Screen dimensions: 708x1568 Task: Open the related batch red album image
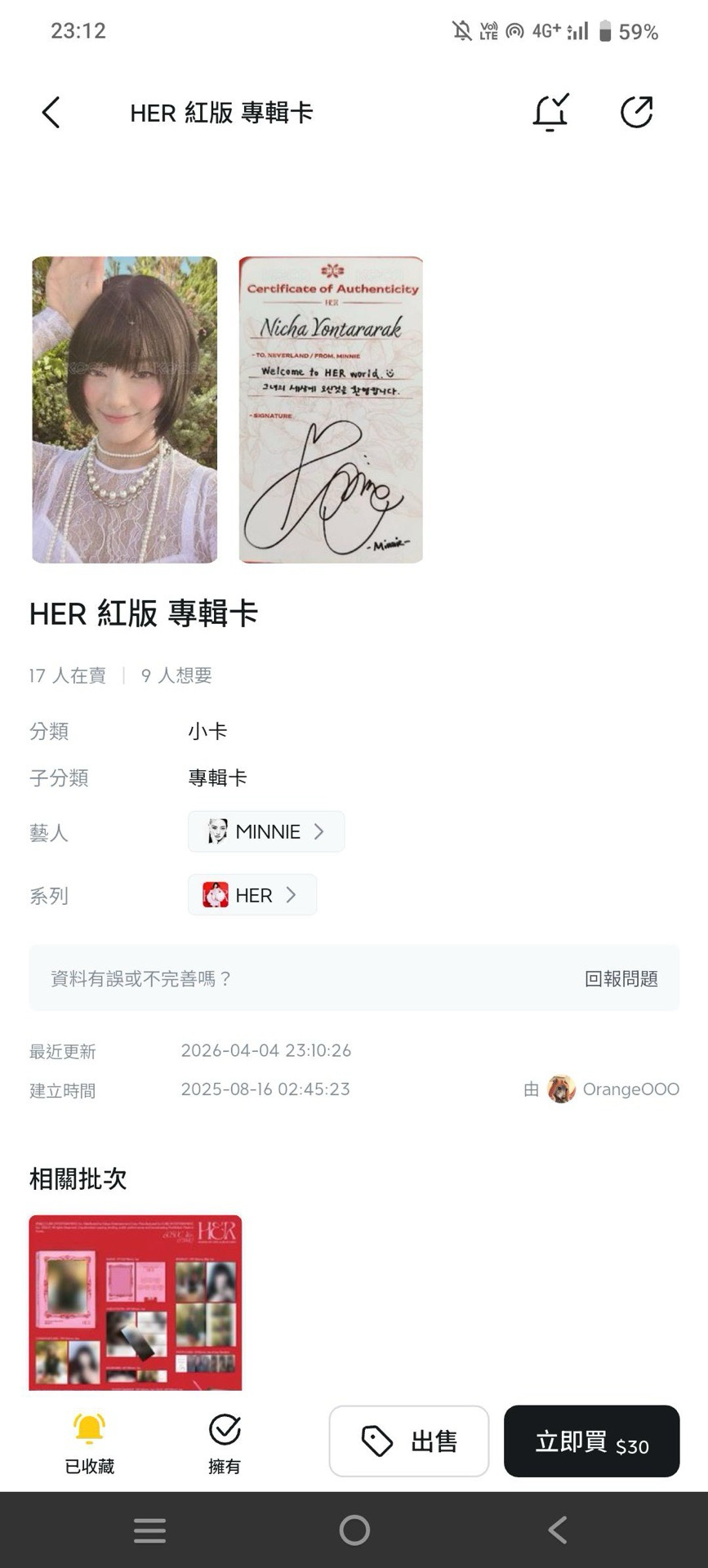point(136,1302)
